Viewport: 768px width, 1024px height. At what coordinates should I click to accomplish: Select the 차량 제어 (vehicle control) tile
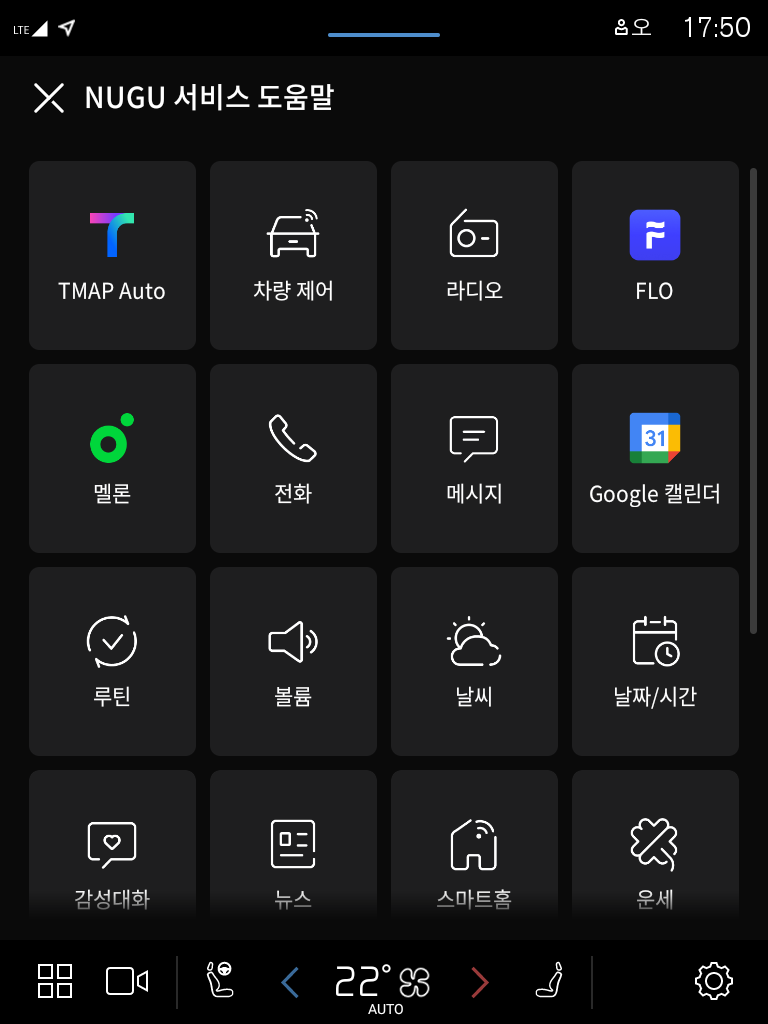point(293,255)
